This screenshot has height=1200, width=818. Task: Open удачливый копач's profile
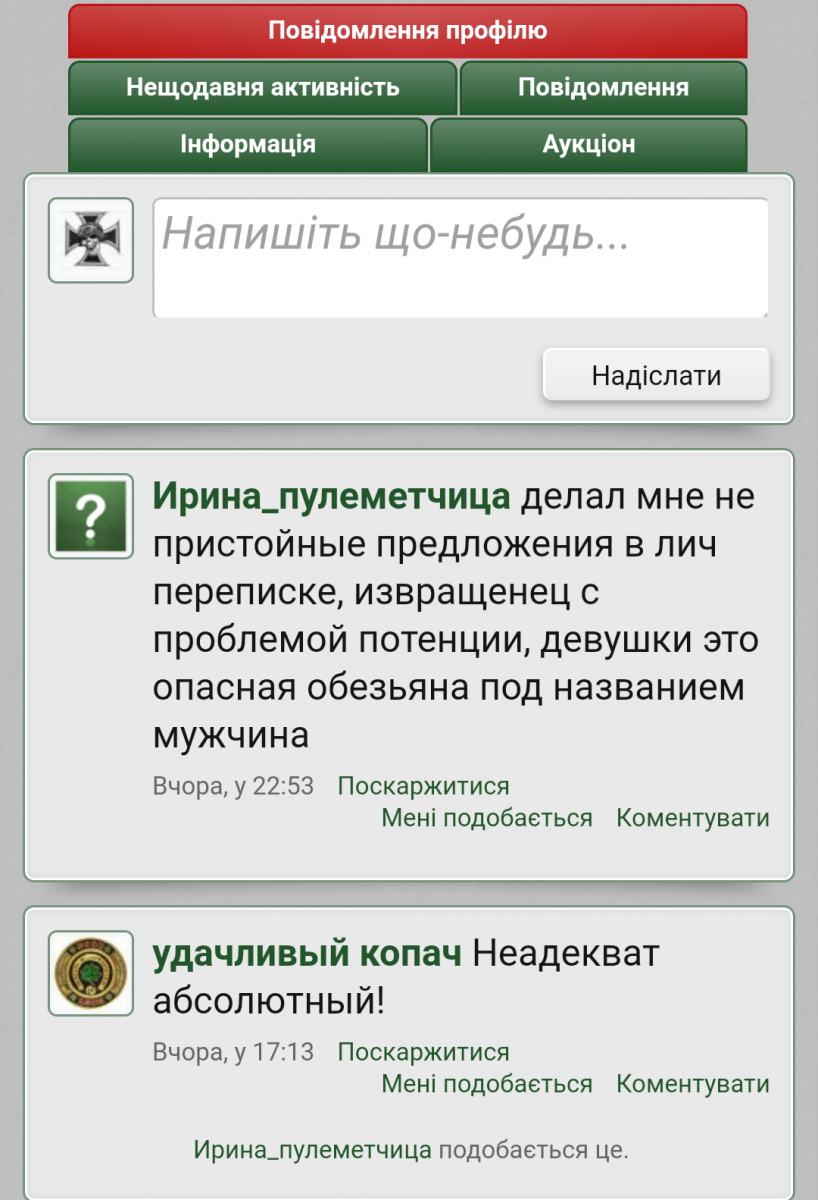(x=307, y=953)
